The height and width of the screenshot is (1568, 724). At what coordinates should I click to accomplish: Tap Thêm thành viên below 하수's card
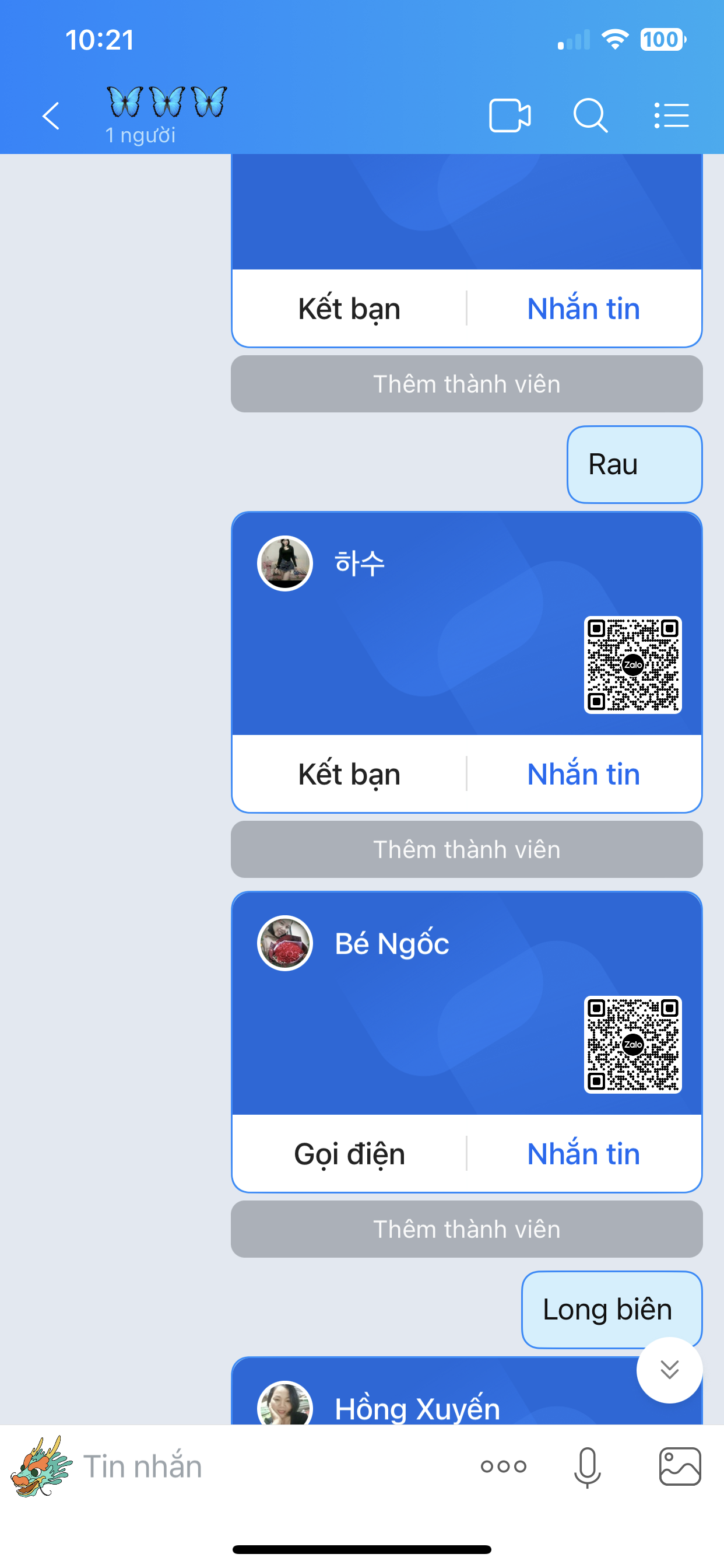(467, 849)
